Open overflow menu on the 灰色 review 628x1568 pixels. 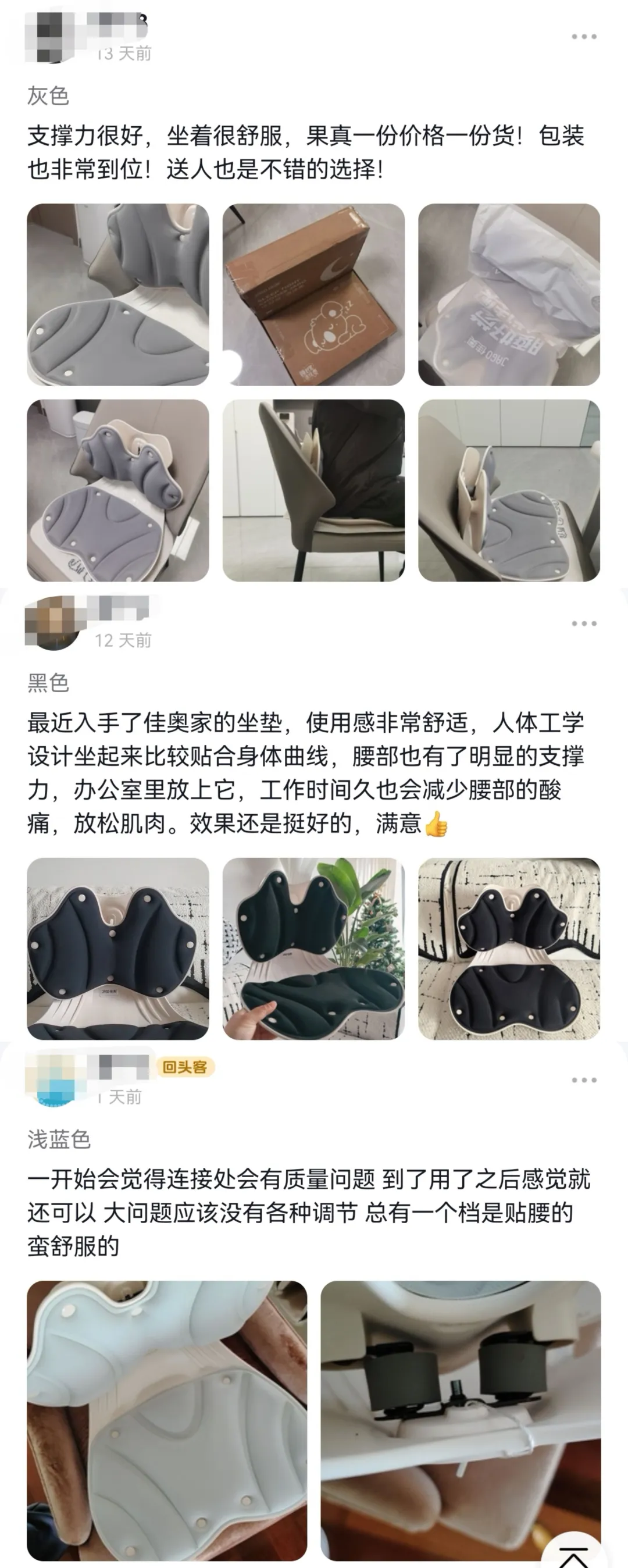584,37
